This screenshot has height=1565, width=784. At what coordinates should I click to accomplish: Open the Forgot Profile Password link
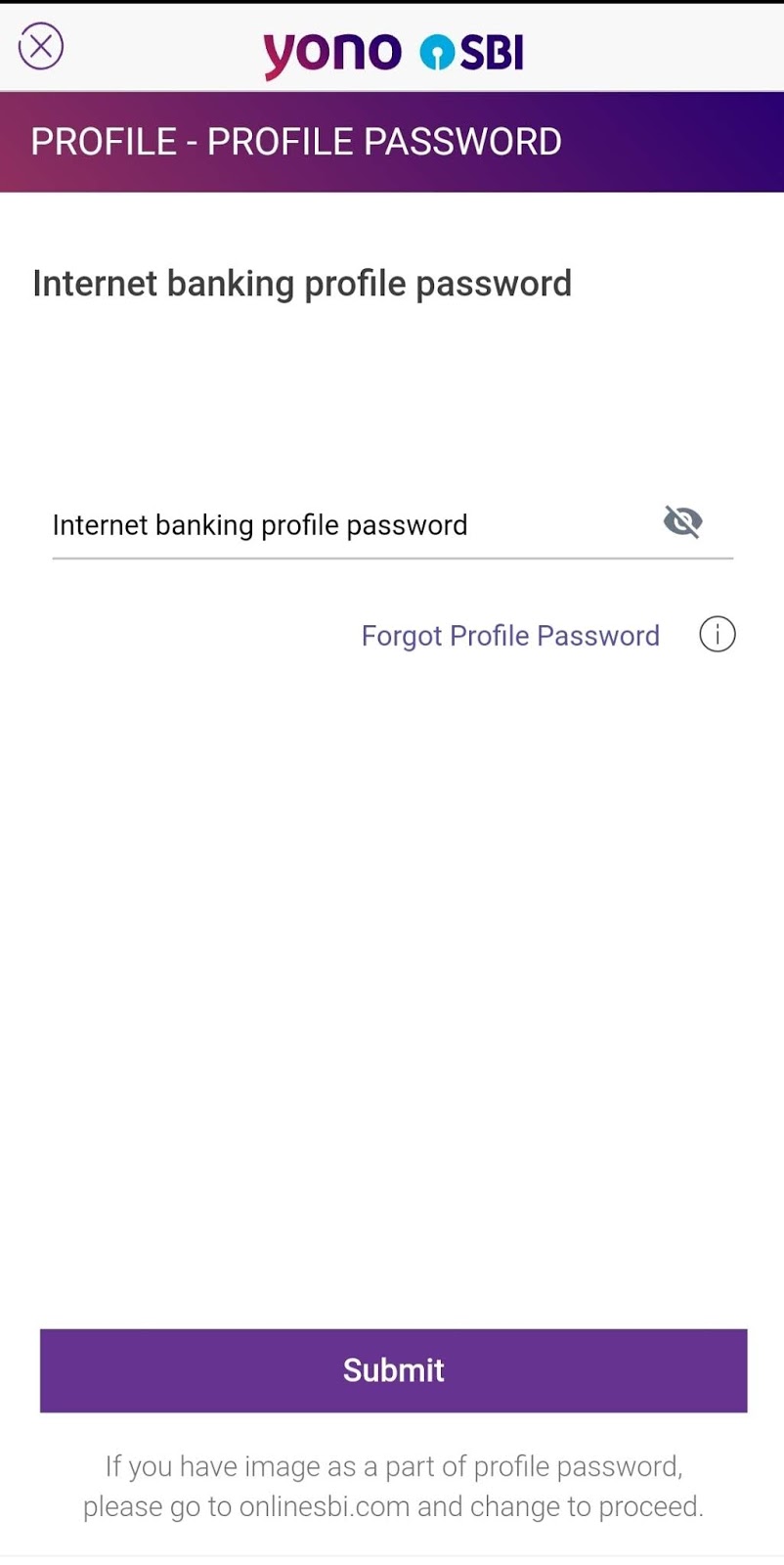510,636
